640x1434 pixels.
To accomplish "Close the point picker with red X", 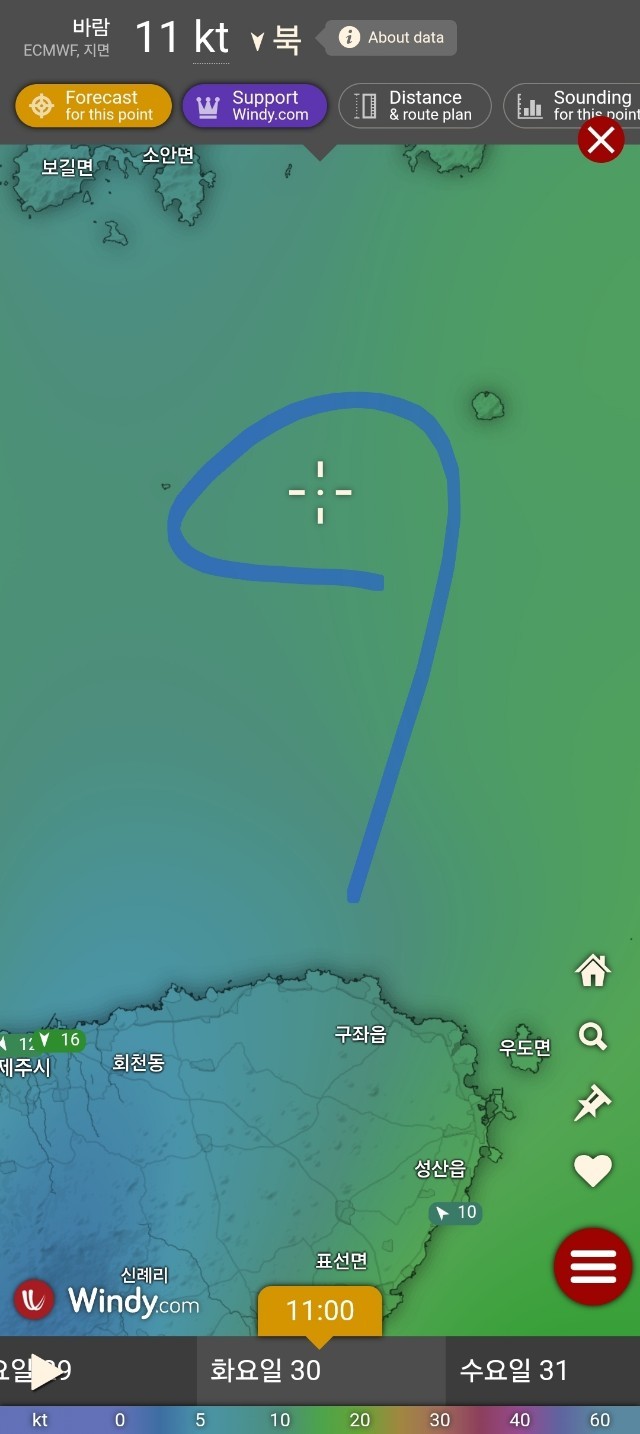I will coord(601,141).
